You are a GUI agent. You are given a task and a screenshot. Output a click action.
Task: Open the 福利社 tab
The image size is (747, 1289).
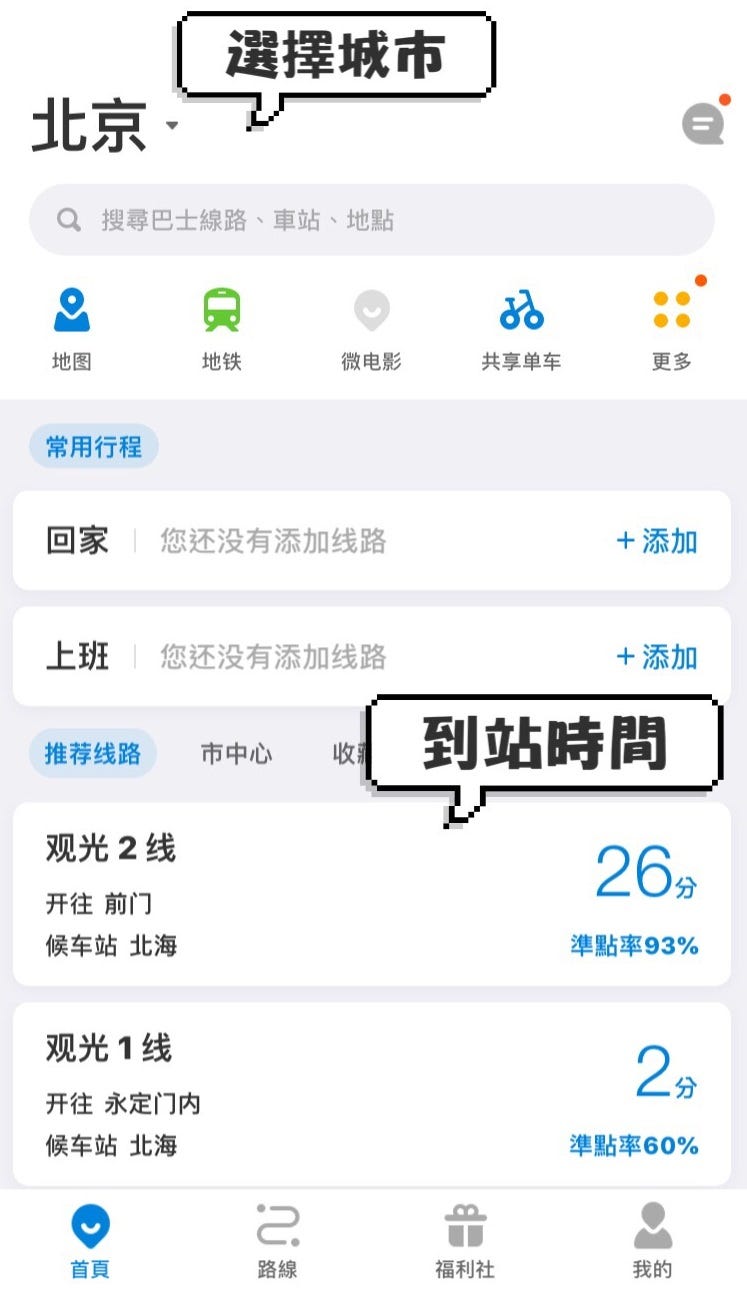[465, 1242]
